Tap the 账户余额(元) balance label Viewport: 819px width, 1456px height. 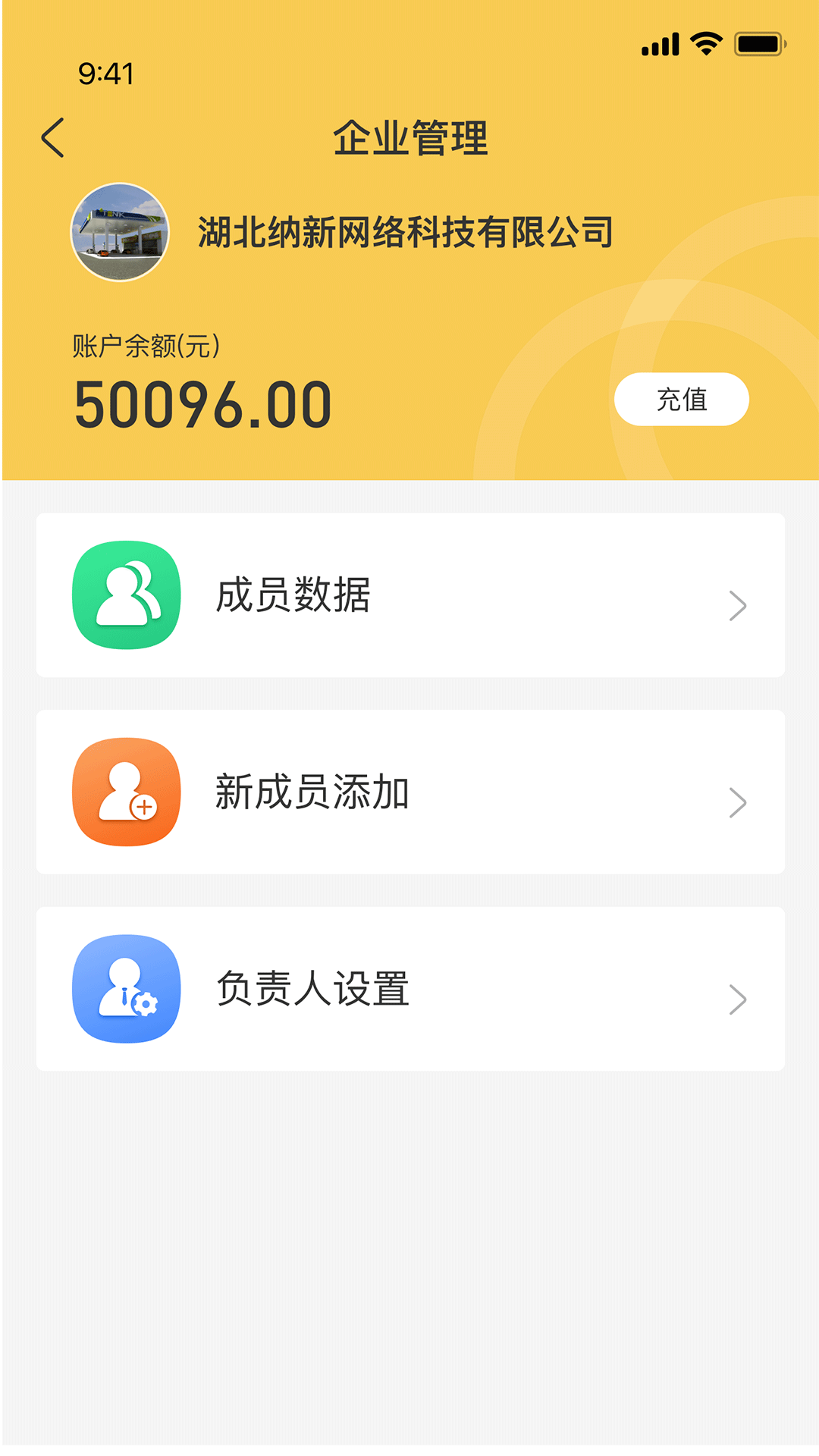[x=144, y=345]
